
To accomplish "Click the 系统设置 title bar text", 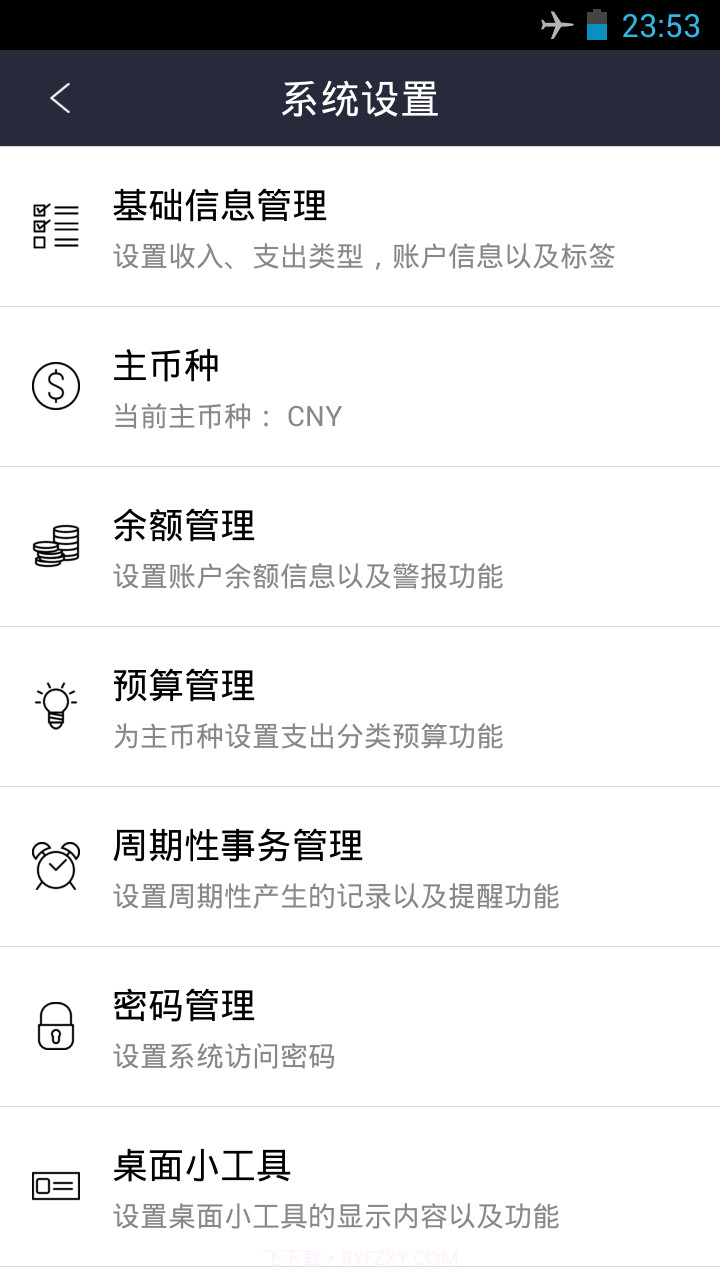I will point(360,97).
